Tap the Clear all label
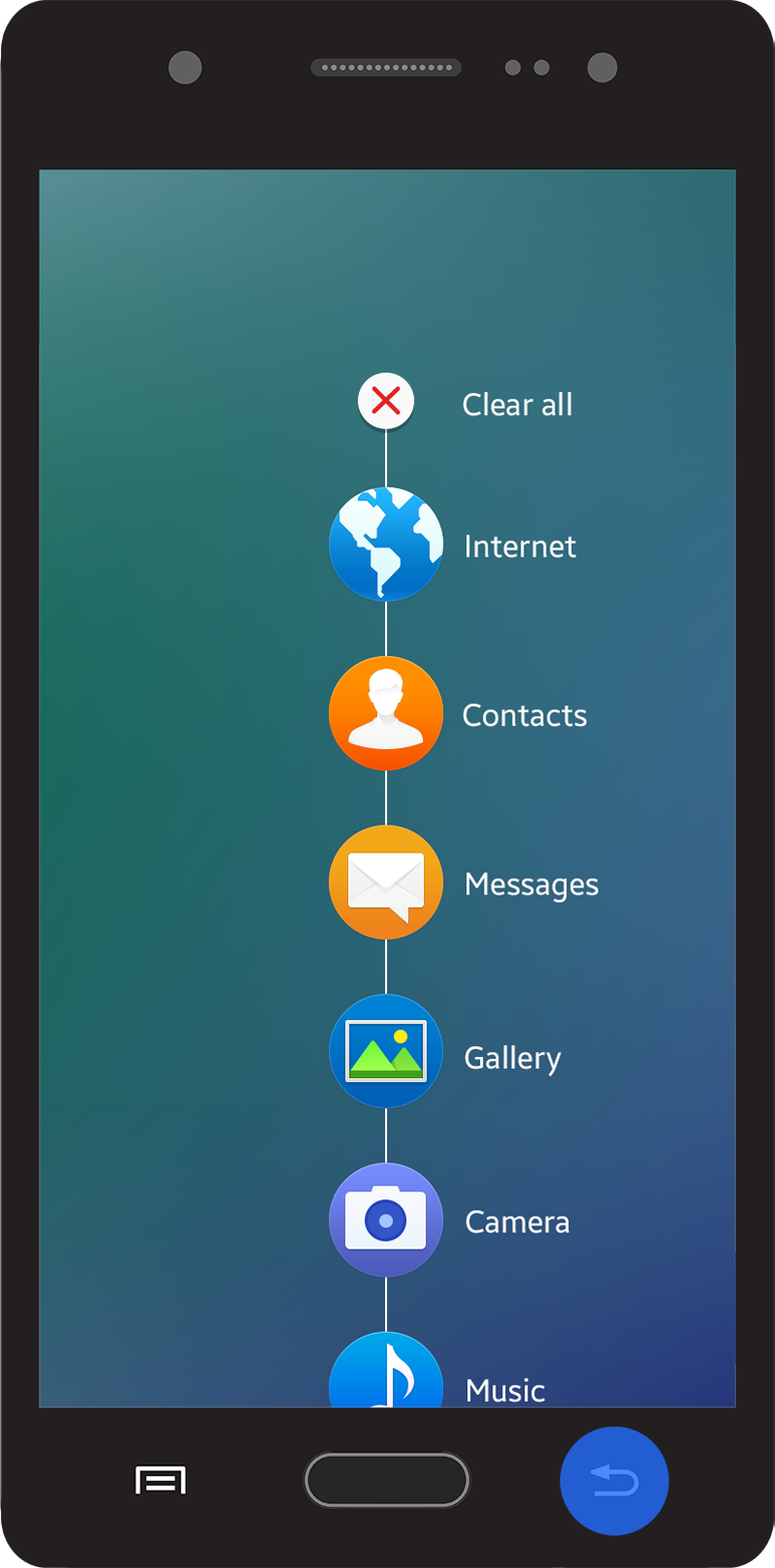This screenshot has width=775, height=1568. pos(517,405)
